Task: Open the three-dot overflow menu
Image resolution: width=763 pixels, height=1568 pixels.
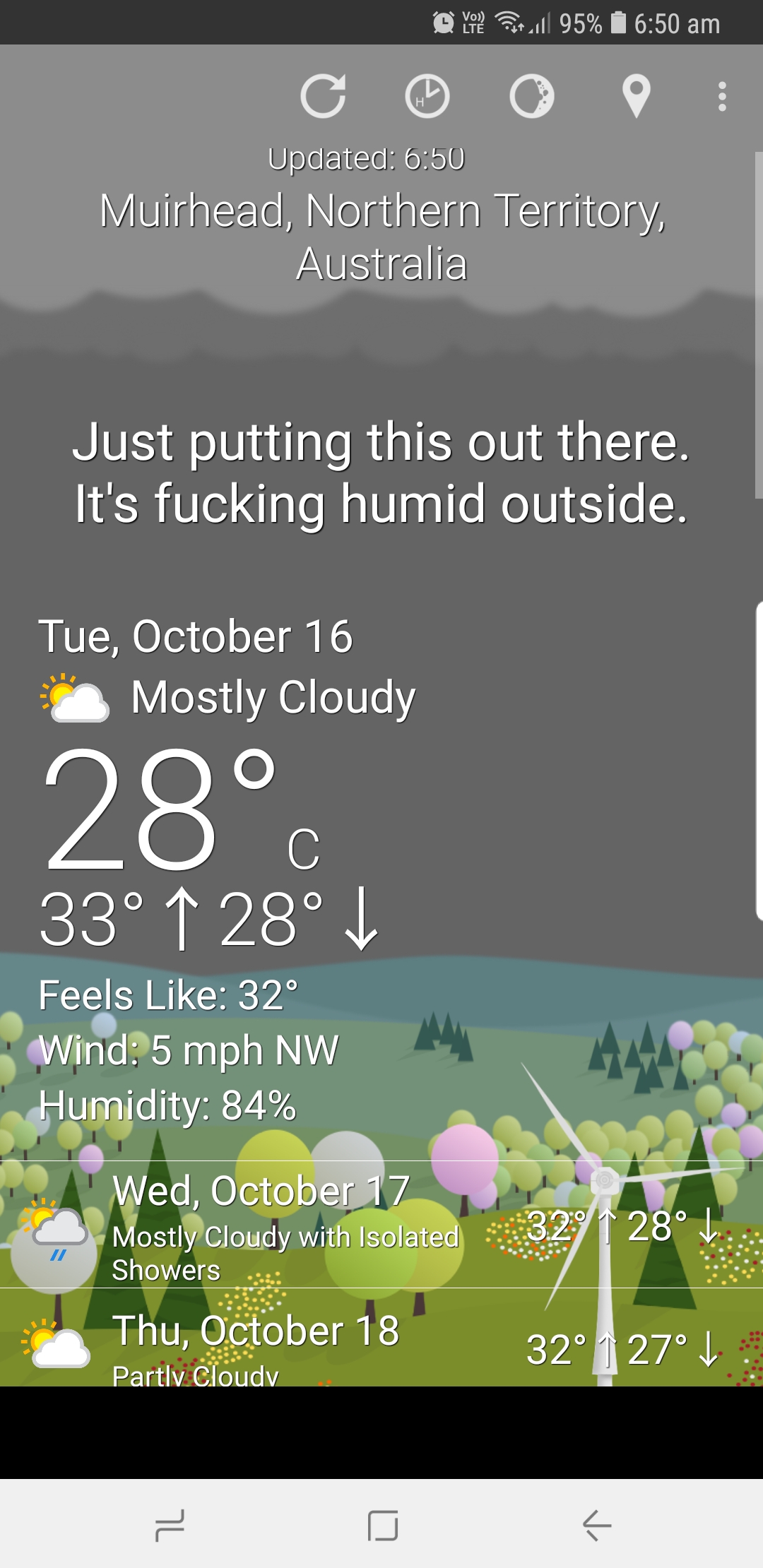Action: pos(722,96)
